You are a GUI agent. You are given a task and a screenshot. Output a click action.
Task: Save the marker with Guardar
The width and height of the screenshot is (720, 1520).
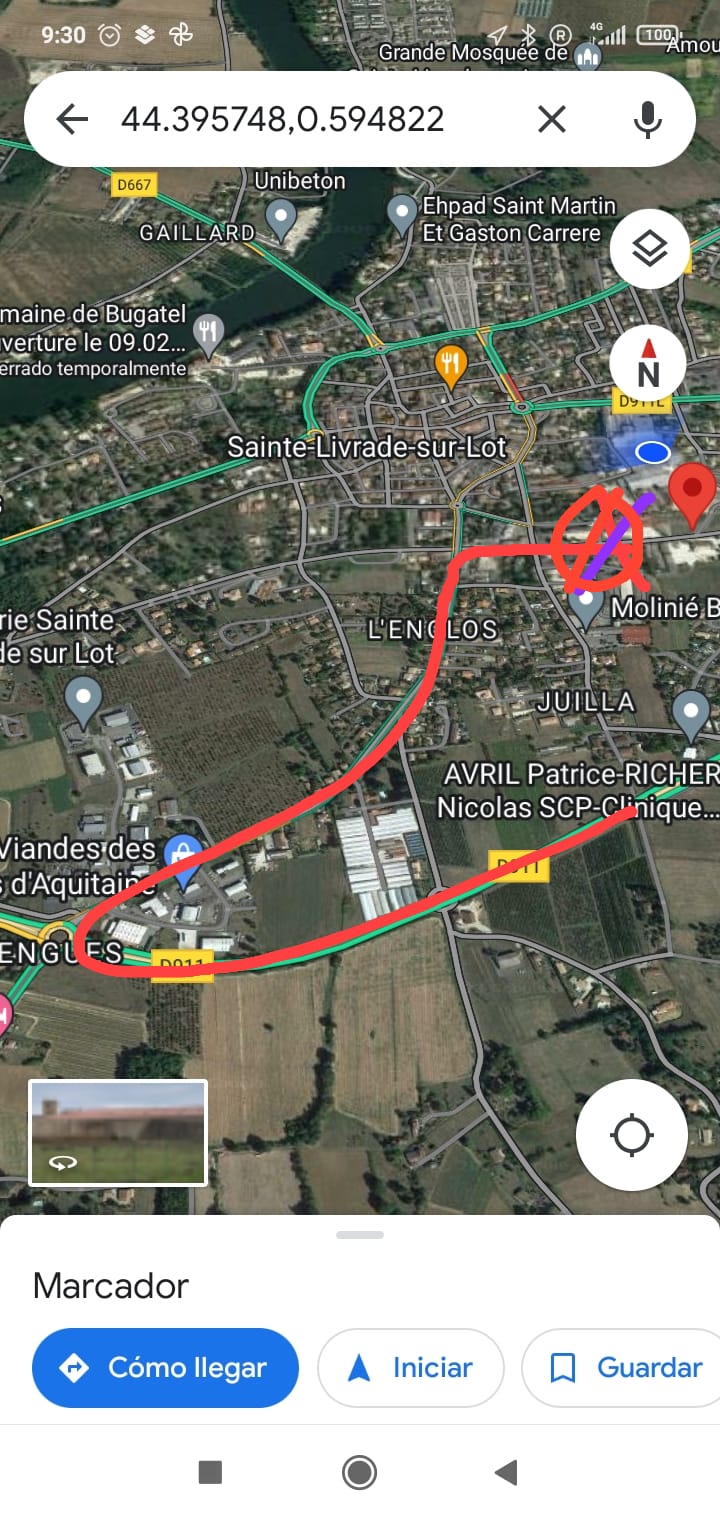coord(626,1367)
